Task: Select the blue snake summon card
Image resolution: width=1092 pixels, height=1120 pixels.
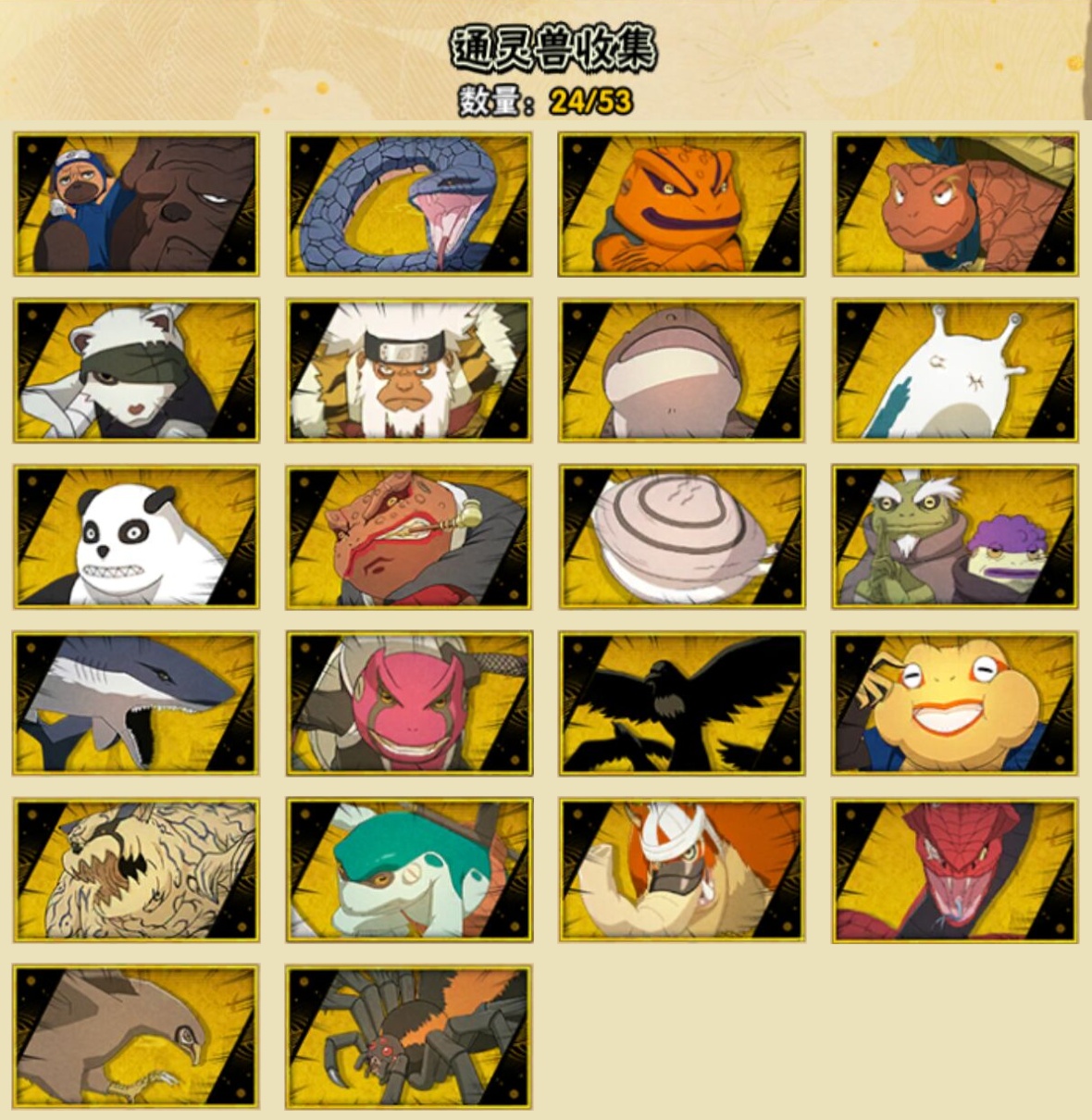Action: point(409,204)
